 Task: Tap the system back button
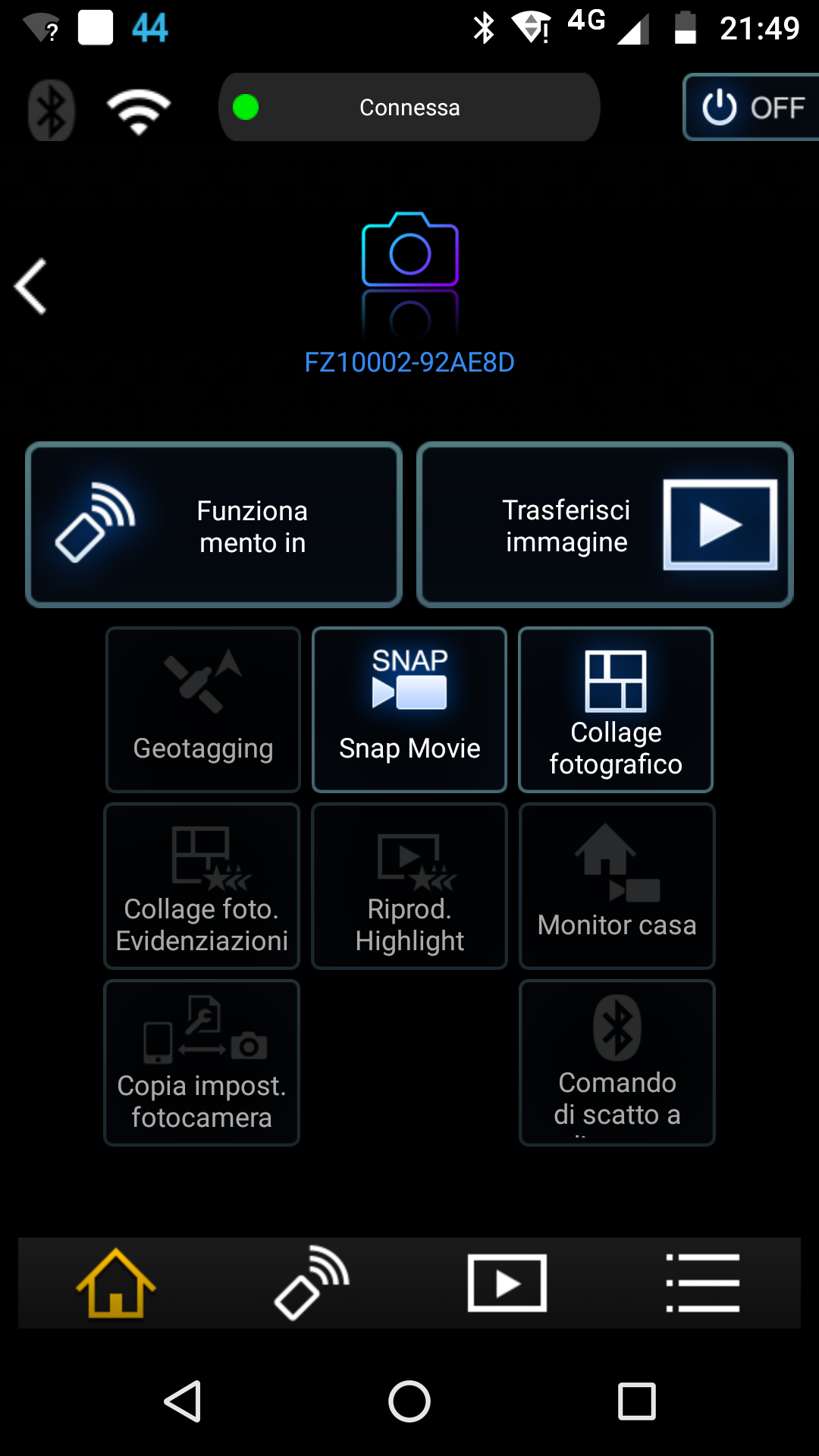point(183,1401)
